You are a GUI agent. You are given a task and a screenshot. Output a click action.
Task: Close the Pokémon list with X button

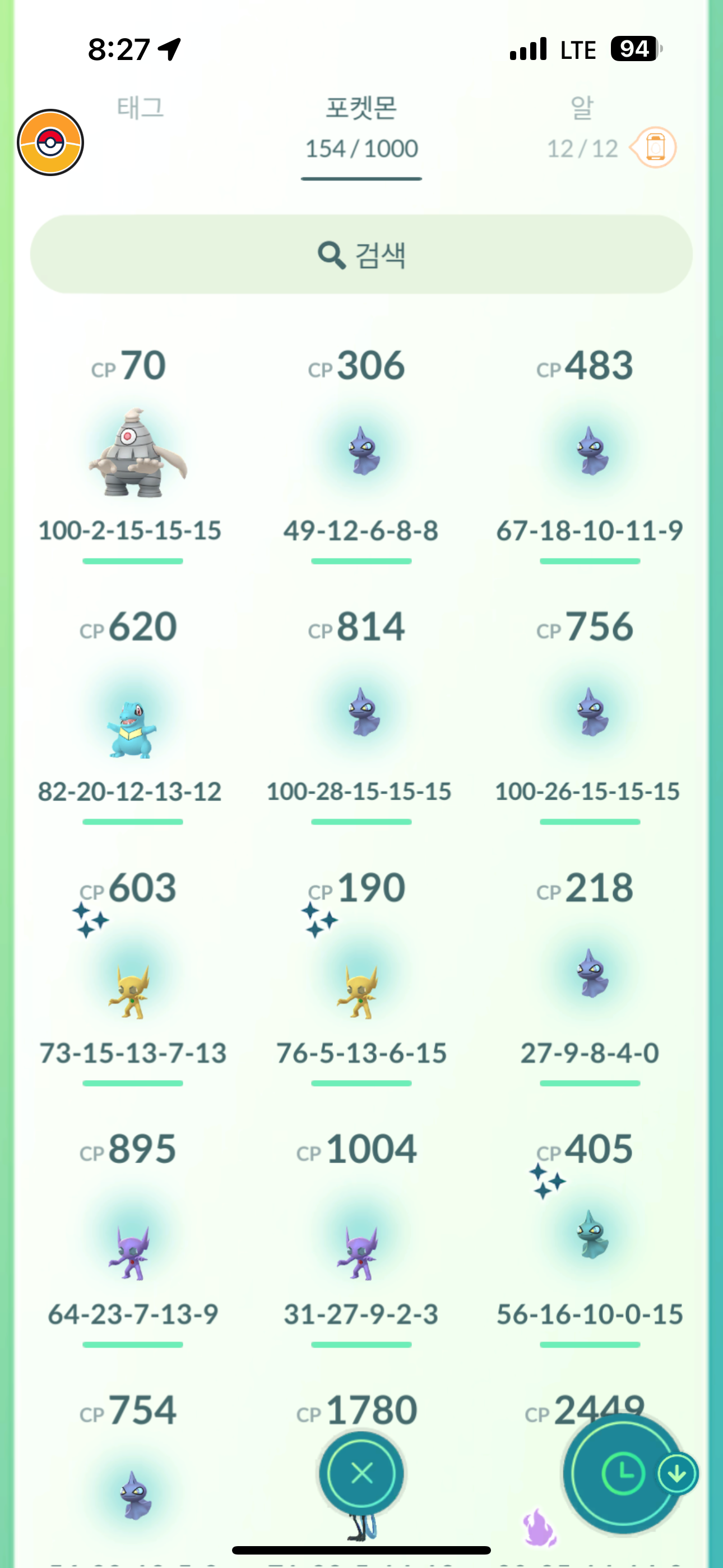[362, 1474]
